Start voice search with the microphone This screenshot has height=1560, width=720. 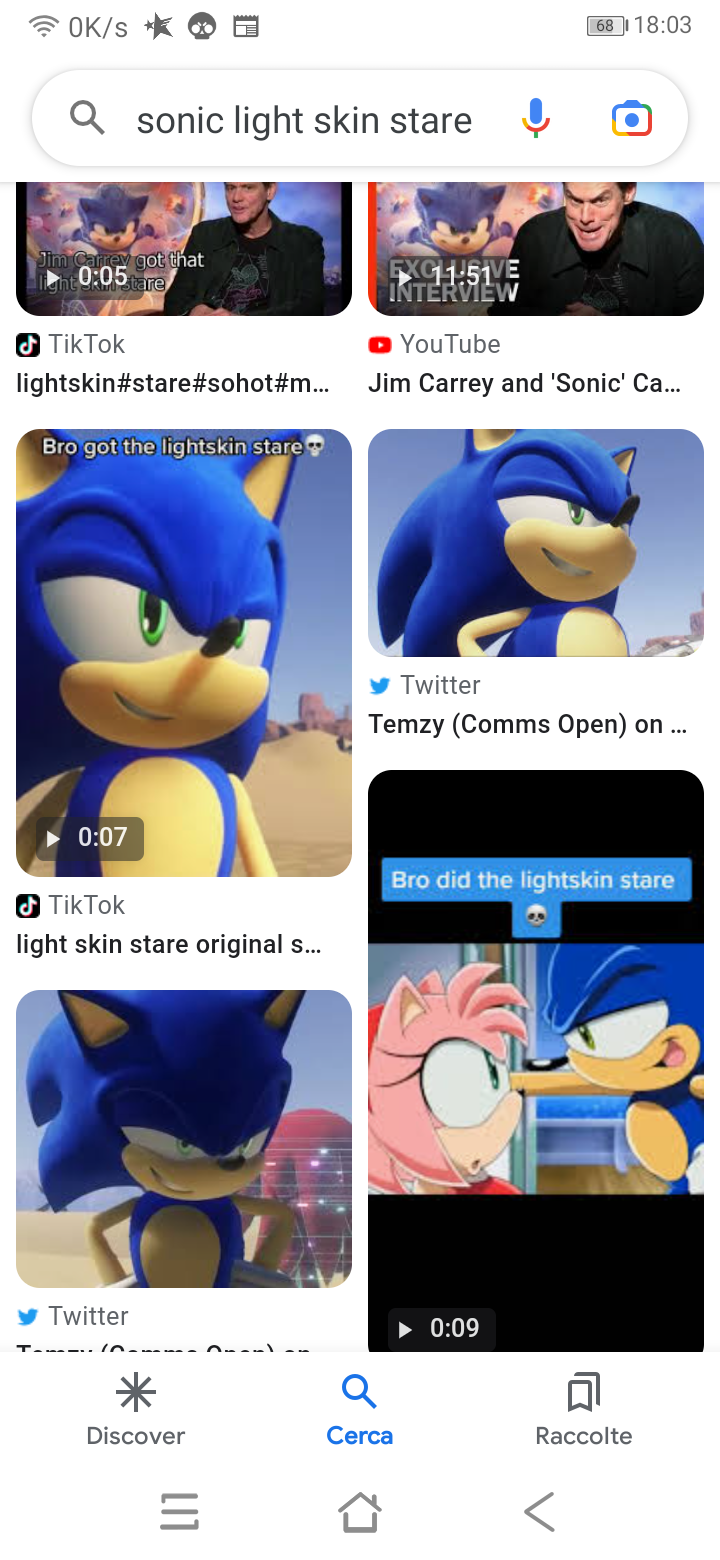click(536, 119)
